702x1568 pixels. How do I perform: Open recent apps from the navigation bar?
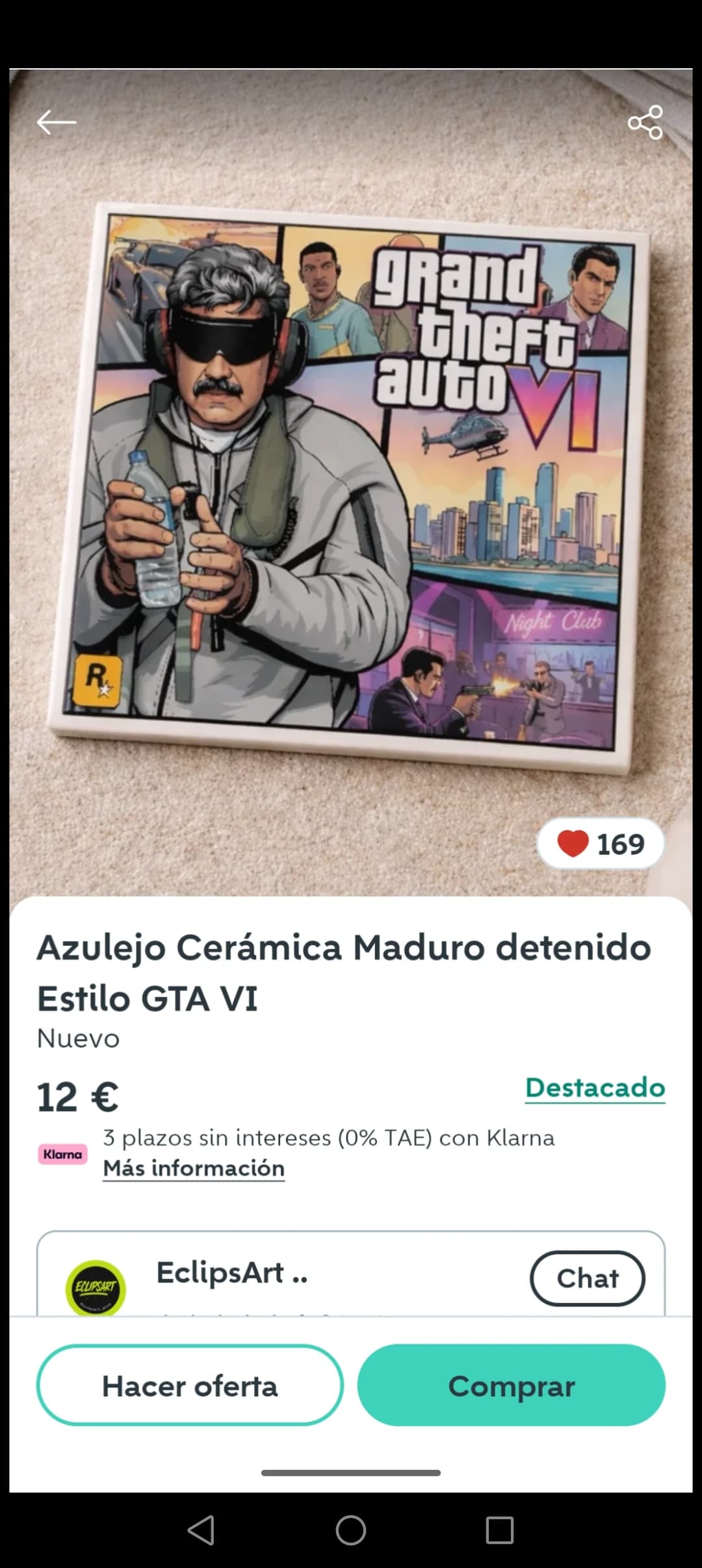coord(499,1530)
